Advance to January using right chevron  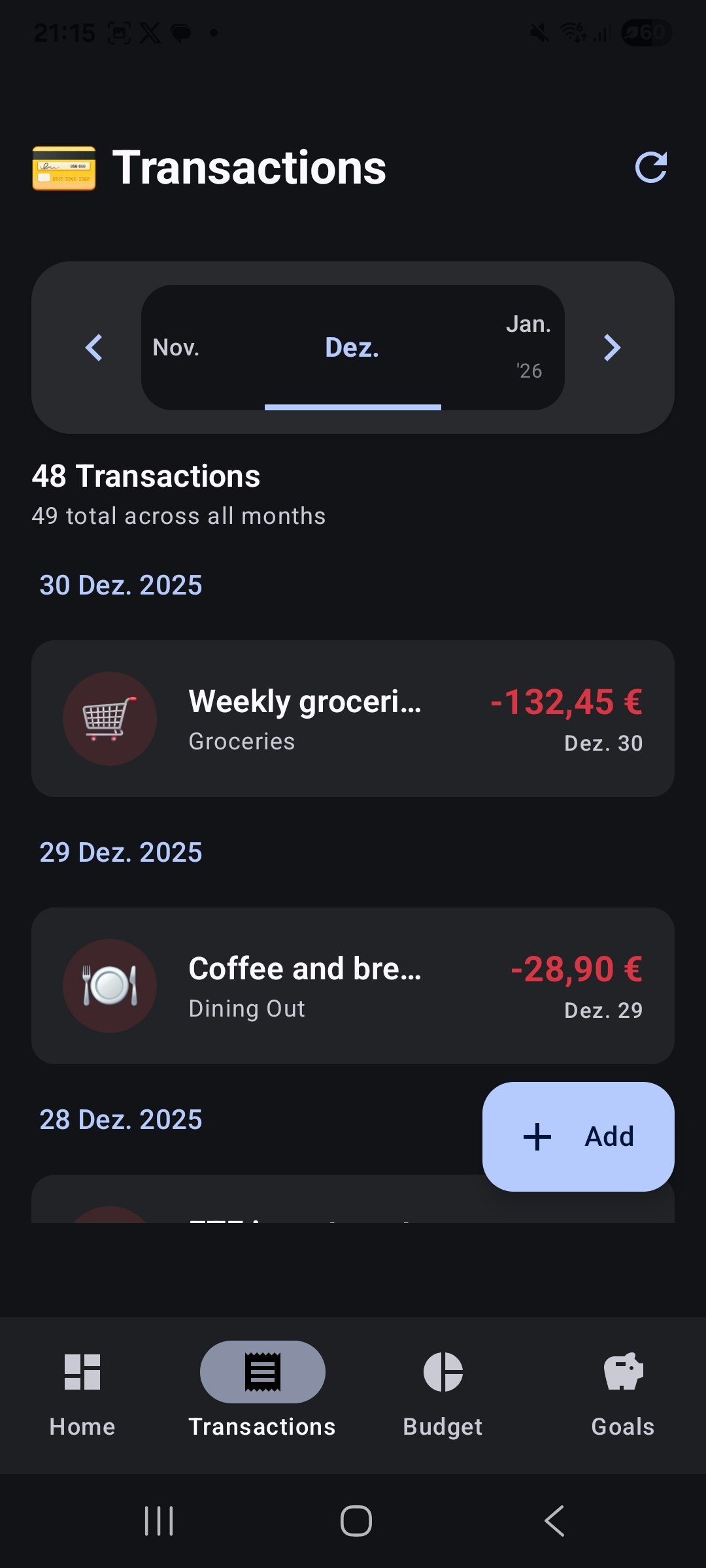pos(612,348)
